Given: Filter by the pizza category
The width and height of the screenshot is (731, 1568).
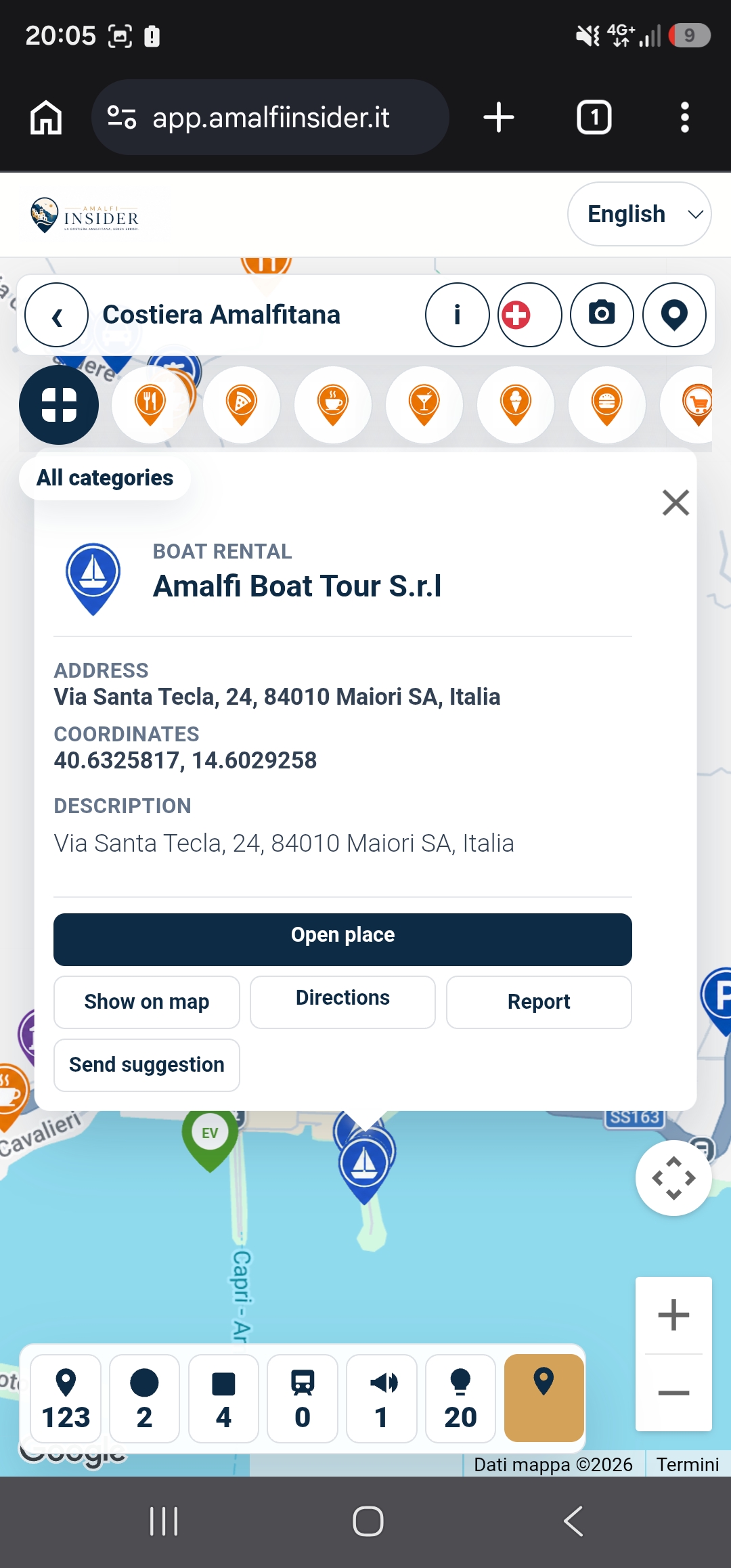Looking at the screenshot, I should pos(242,405).
